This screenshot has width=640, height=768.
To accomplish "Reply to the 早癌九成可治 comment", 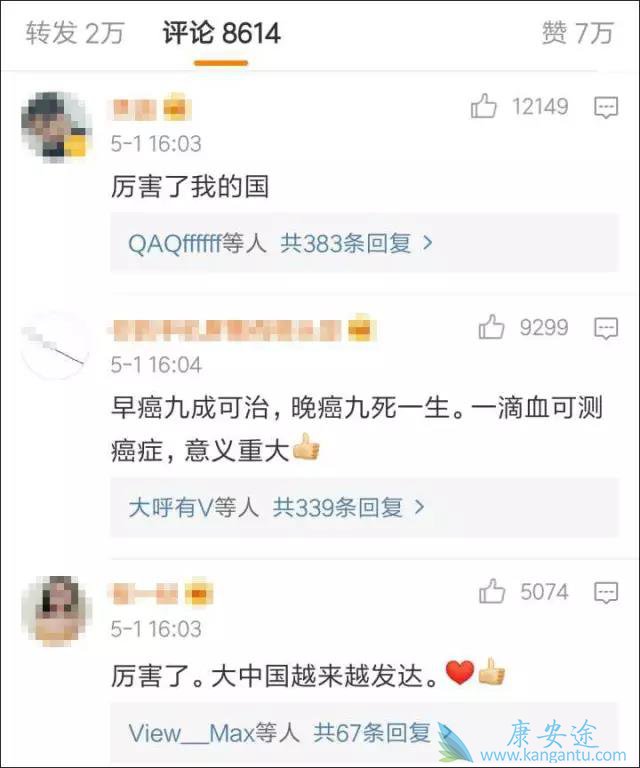I will [606, 328].
